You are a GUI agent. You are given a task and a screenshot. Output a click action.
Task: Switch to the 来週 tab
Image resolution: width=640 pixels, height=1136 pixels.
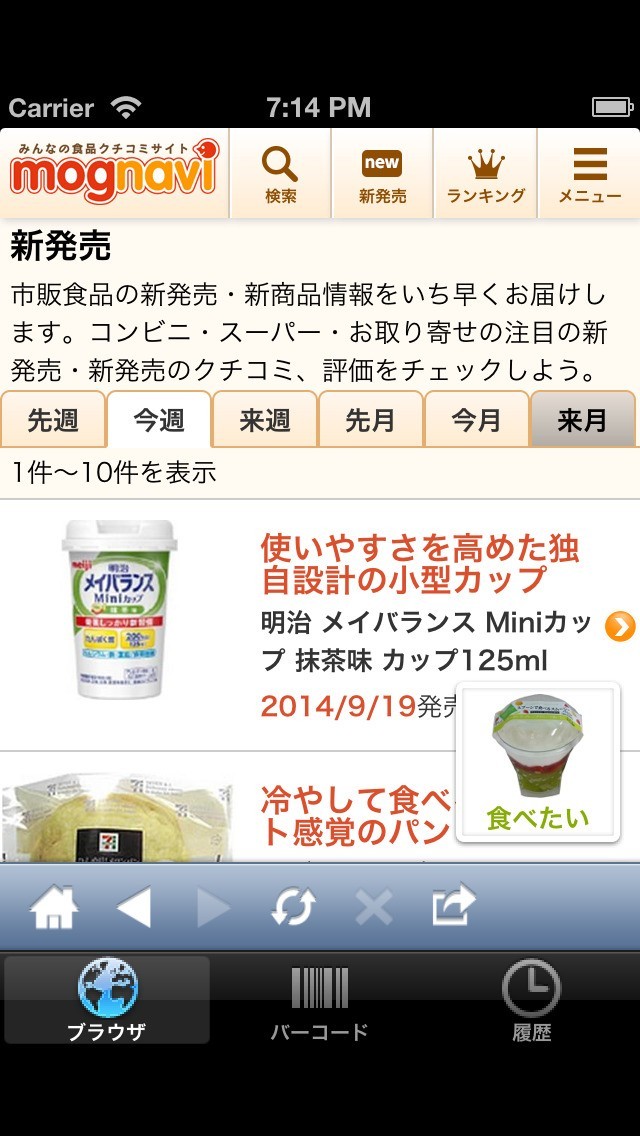[265, 419]
